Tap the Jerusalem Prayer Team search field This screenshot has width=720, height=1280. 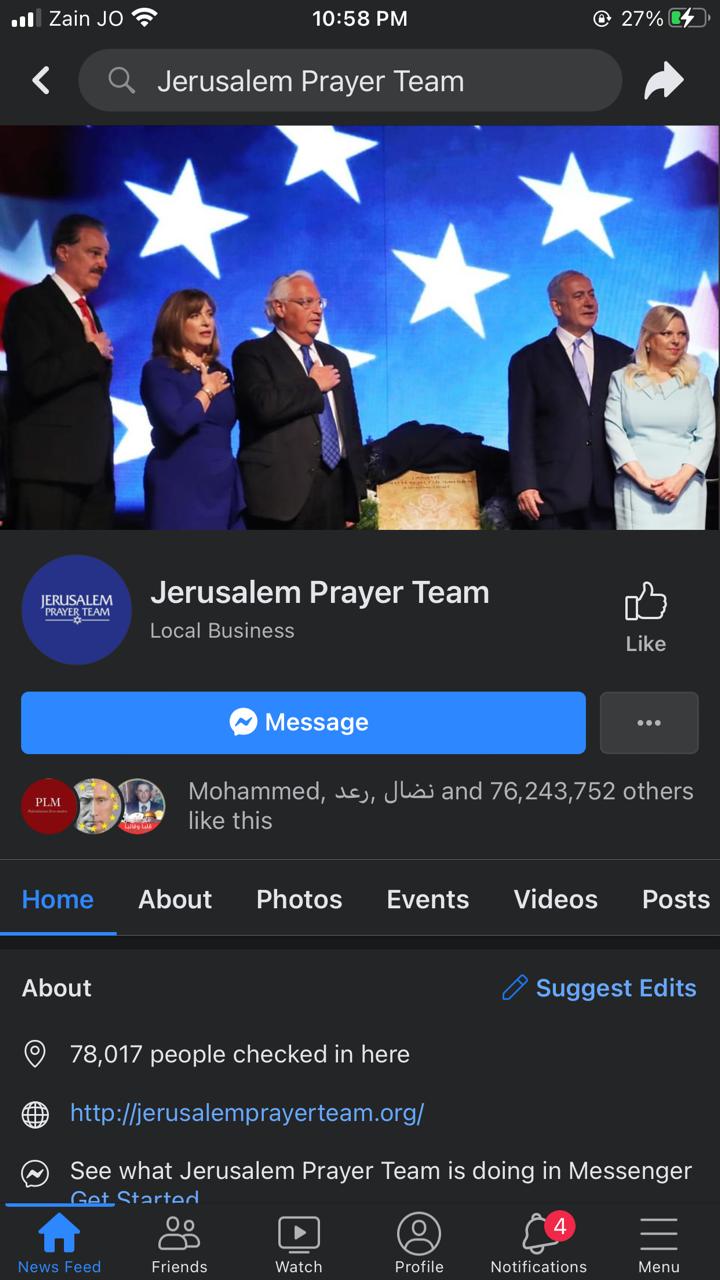click(350, 81)
